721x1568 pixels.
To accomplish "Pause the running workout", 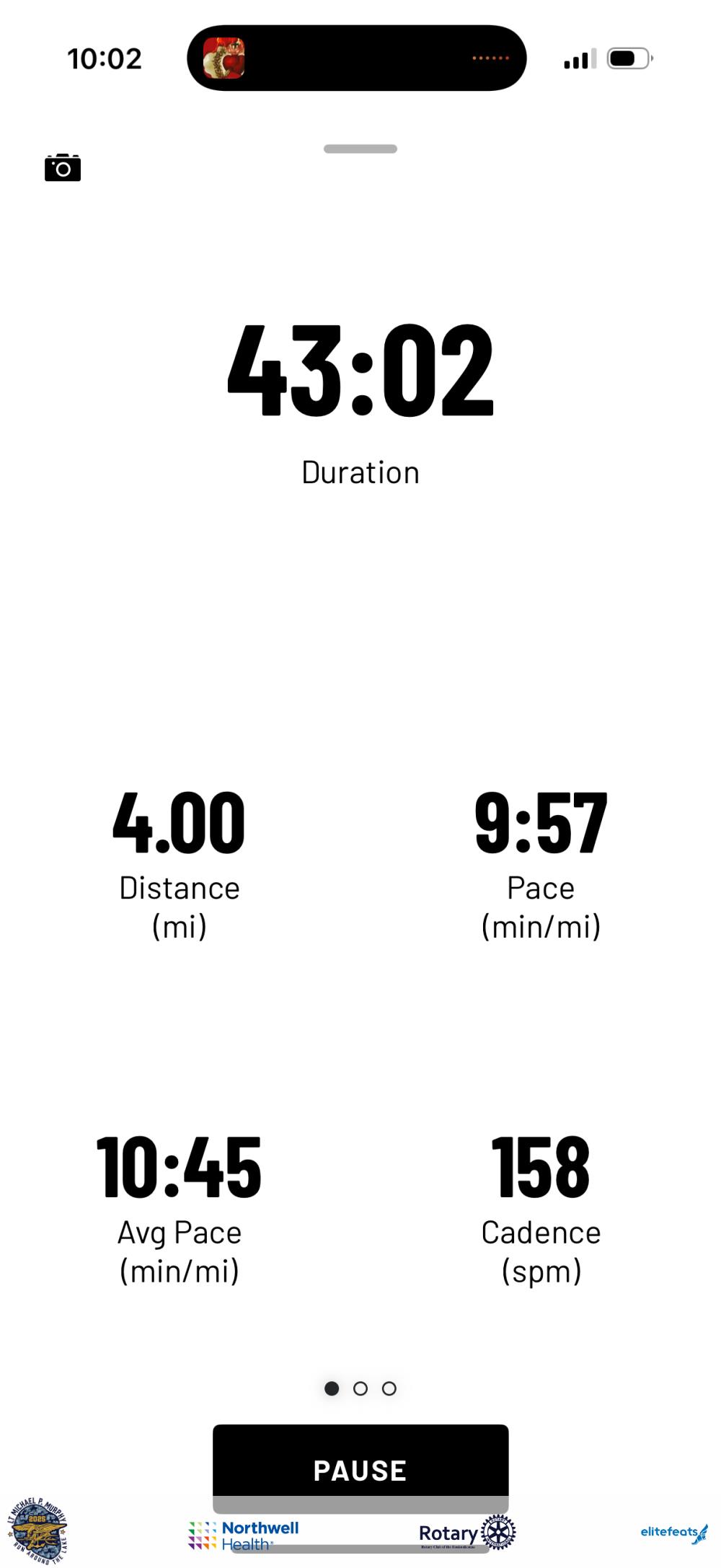I will click(x=360, y=1468).
